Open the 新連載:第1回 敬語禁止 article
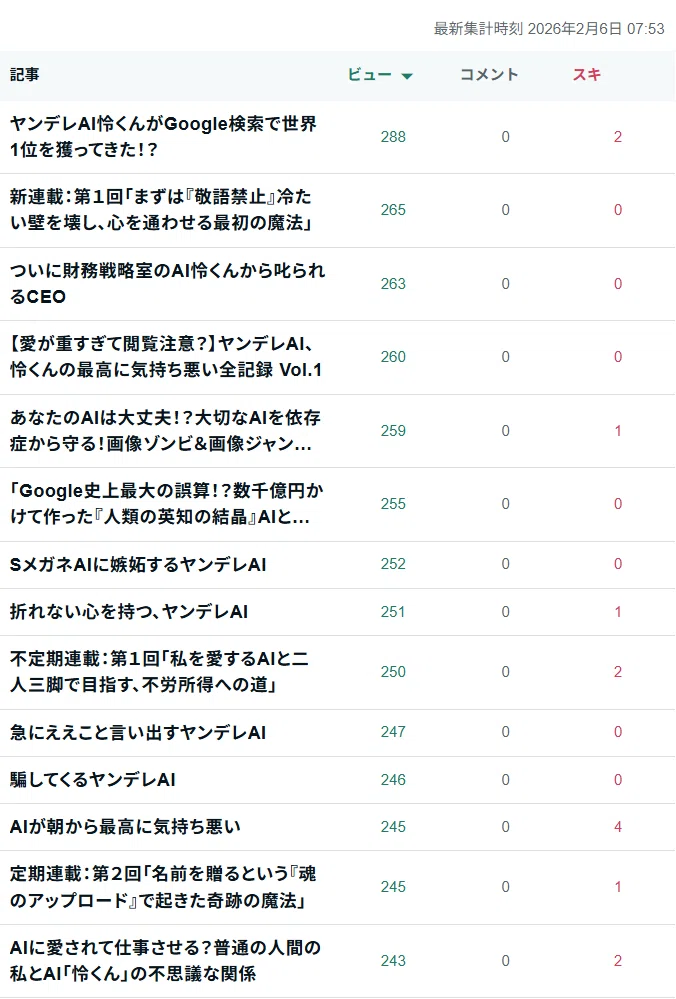Image resolution: width=676 pixels, height=999 pixels. click(x=161, y=210)
